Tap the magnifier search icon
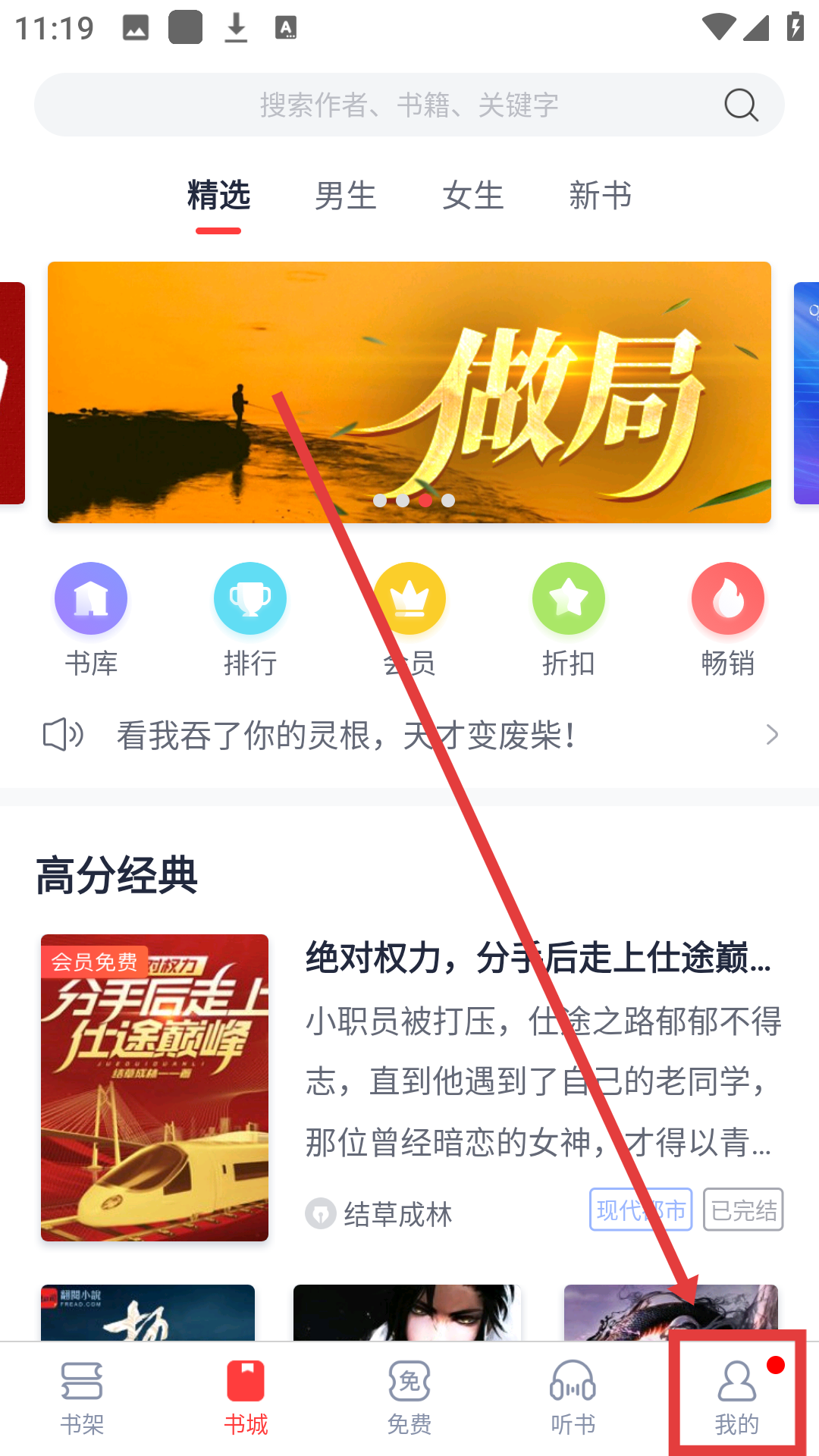819x1456 pixels. click(741, 105)
